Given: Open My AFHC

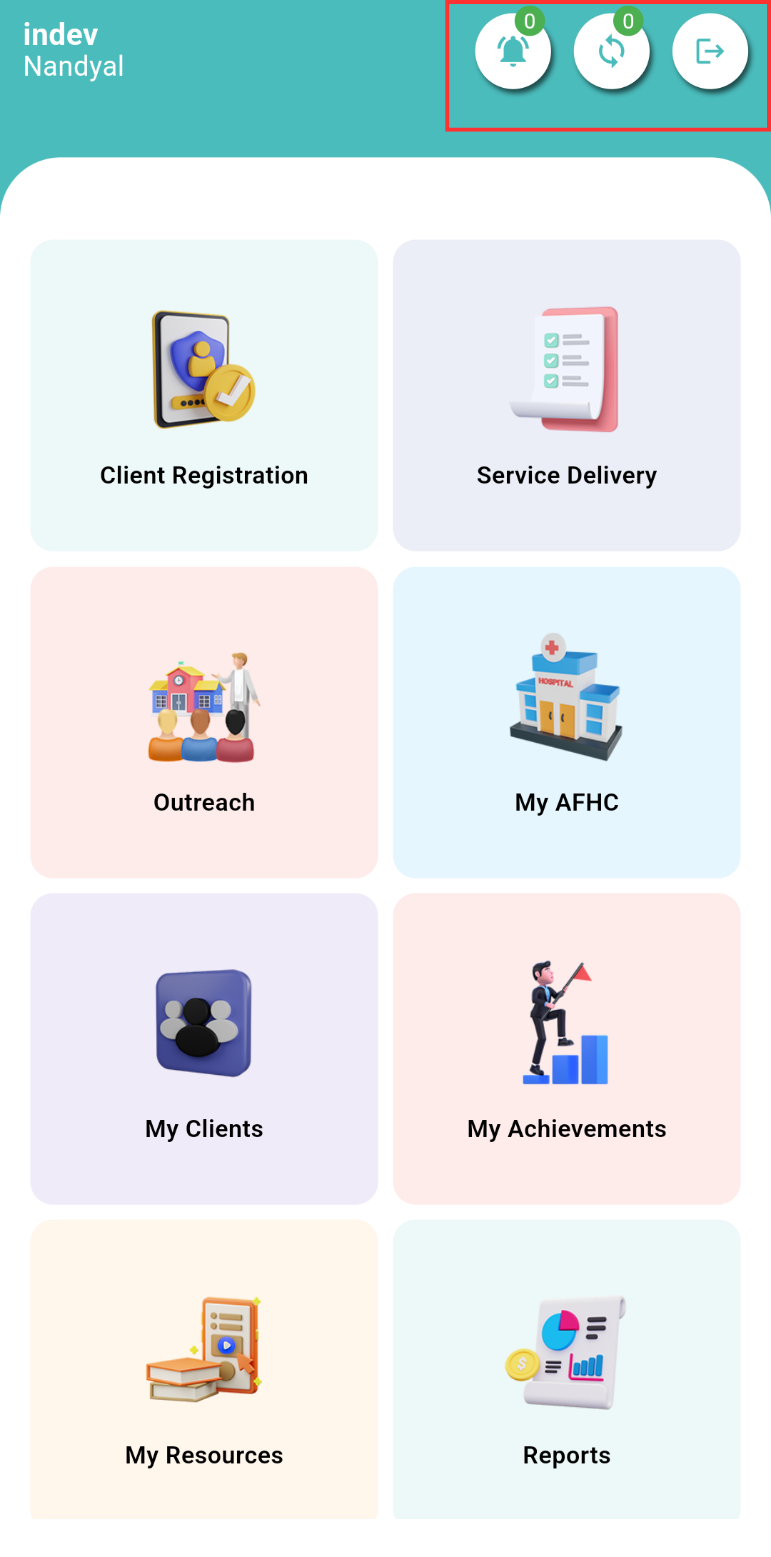Looking at the screenshot, I should pyautogui.click(x=567, y=722).
